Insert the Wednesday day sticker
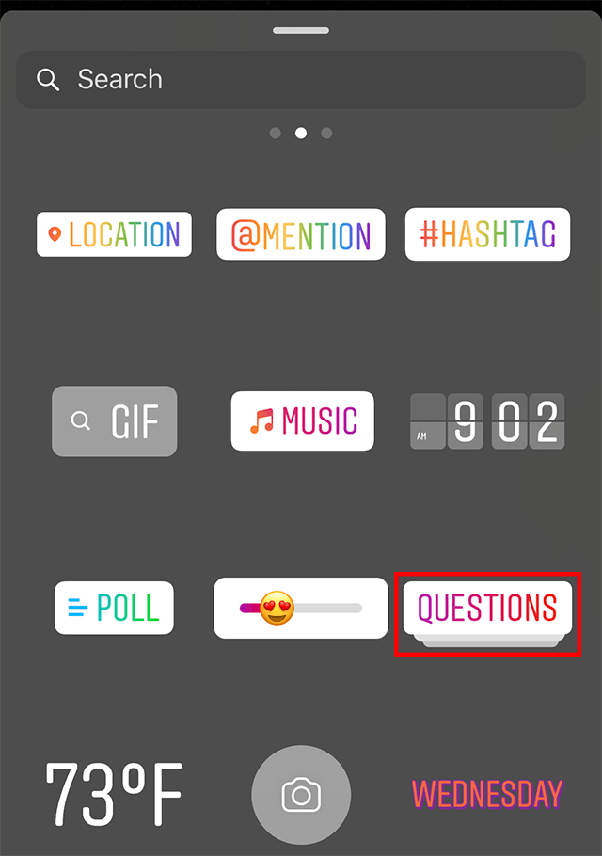Screen dimensions: 602x856 pyautogui.click(x=487, y=795)
